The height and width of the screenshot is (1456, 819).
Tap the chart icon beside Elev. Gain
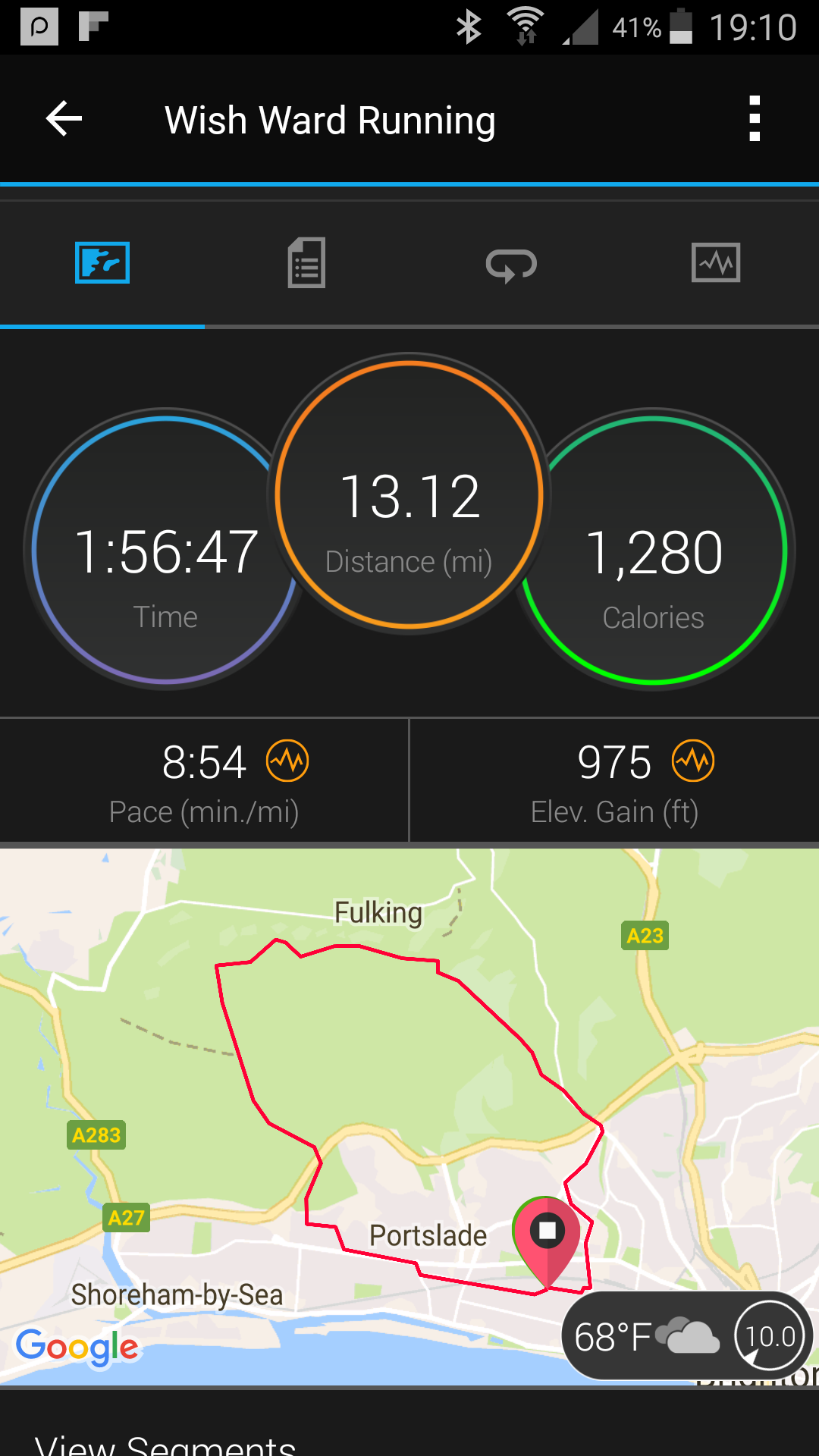(693, 761)
